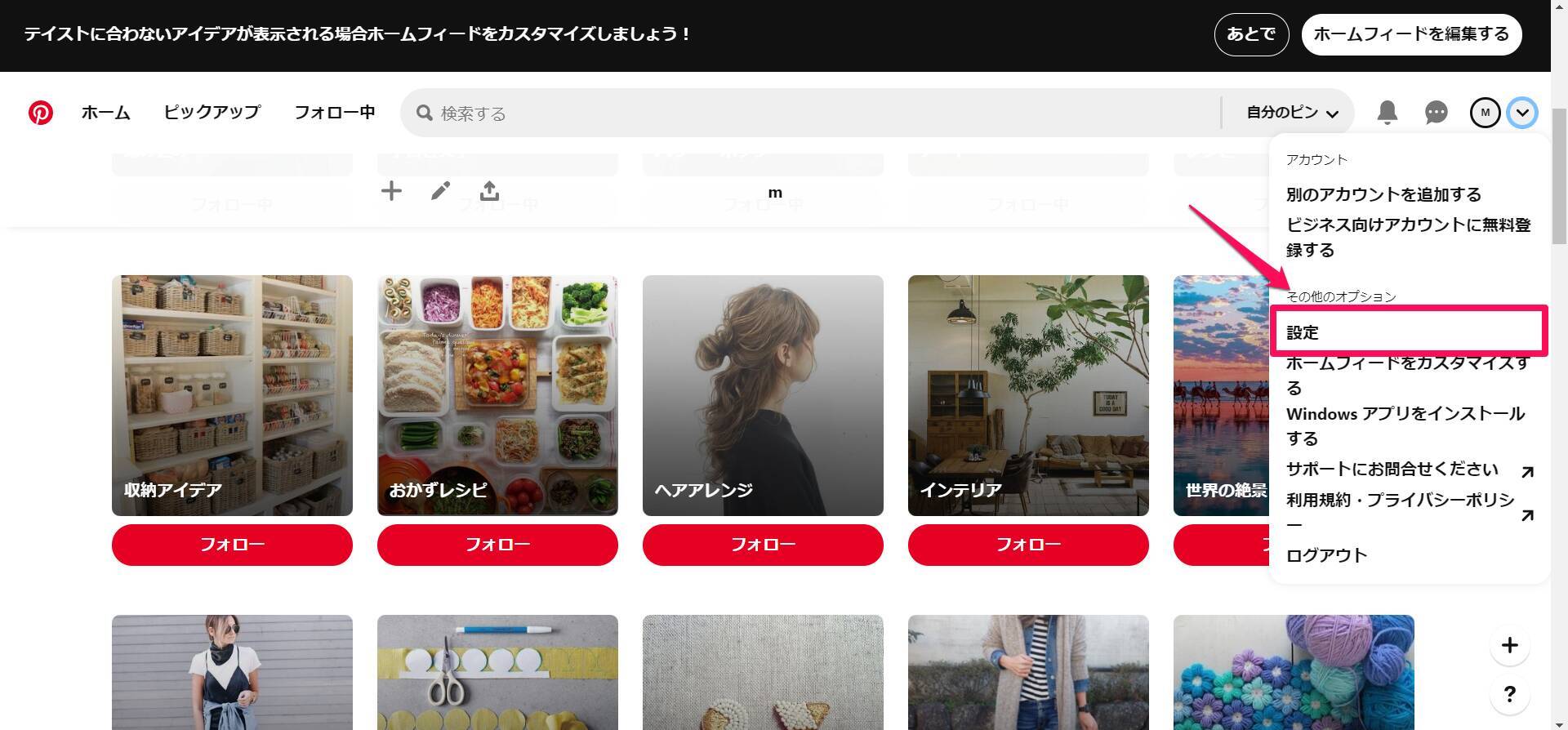Tap ホームフィードを編集する button
The width and height of the screenshot is (1568, 730).
1410,34
